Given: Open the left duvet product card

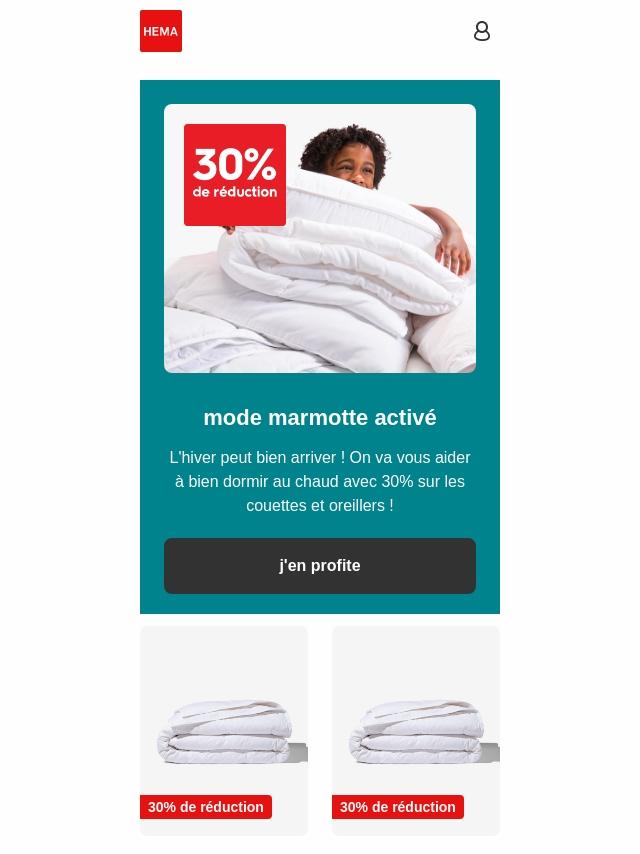Looking at the screenshot, I should [224, 730].
